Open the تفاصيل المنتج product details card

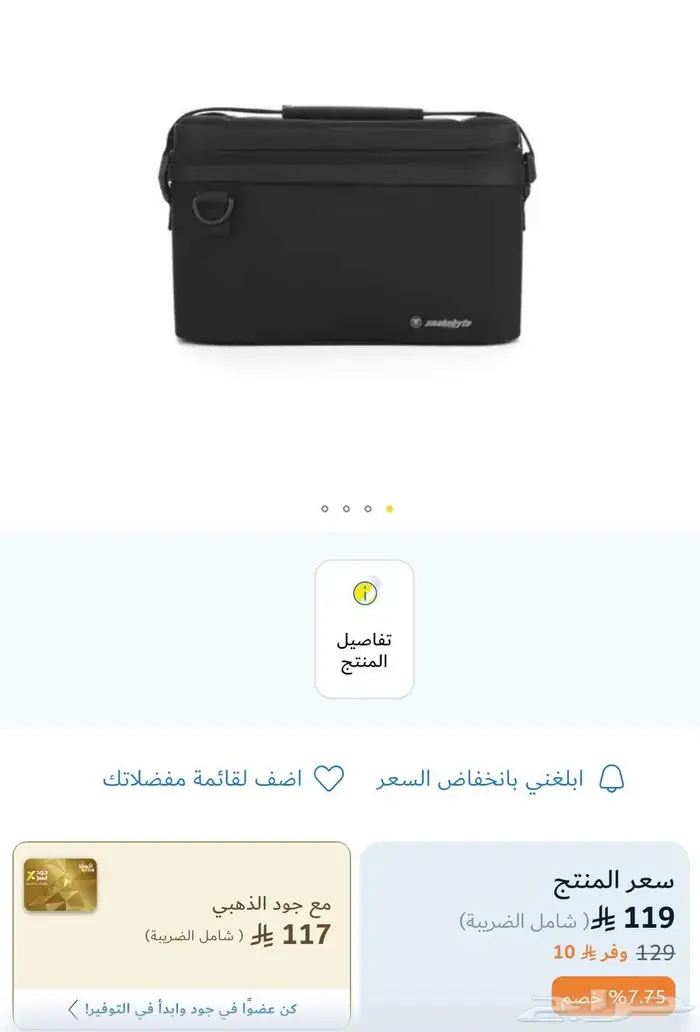[364, 629]
